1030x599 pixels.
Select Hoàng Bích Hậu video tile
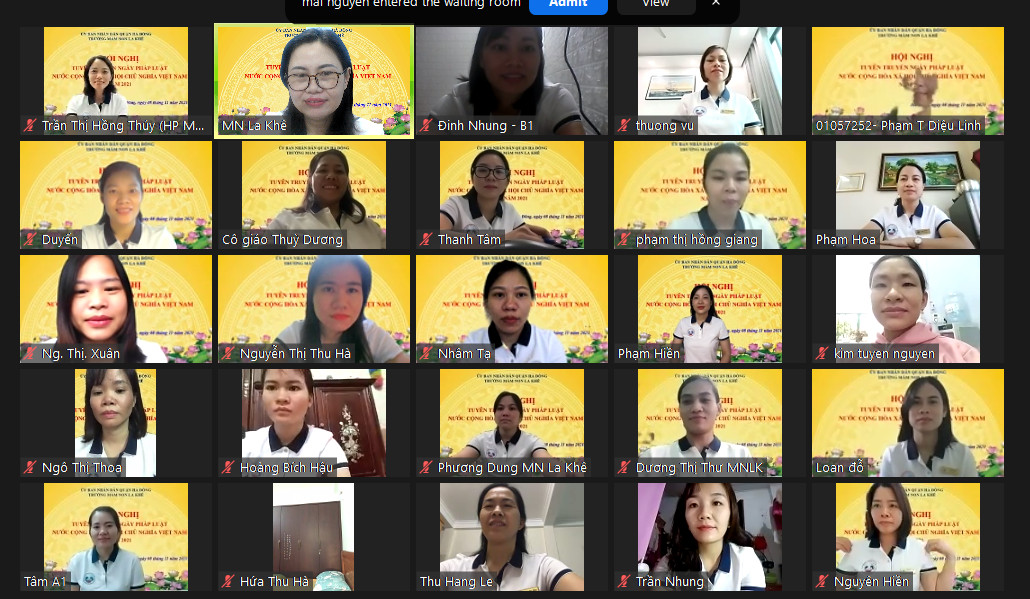314,422
